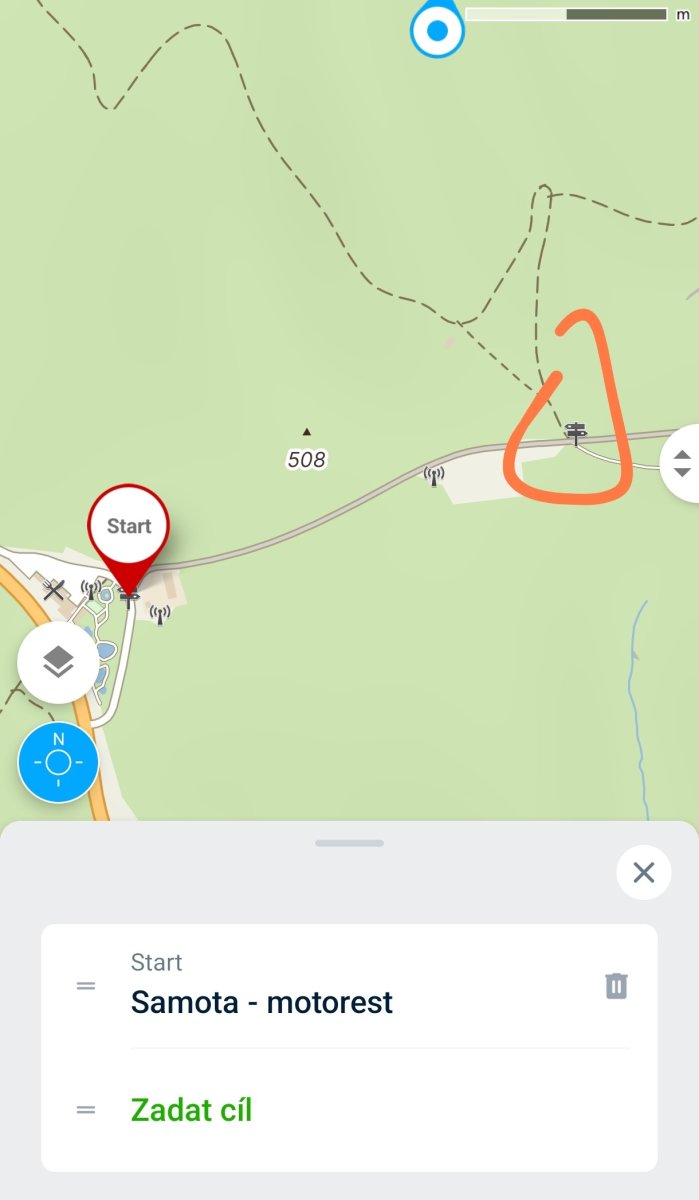Tap the reorder handle next to Start

86,986
